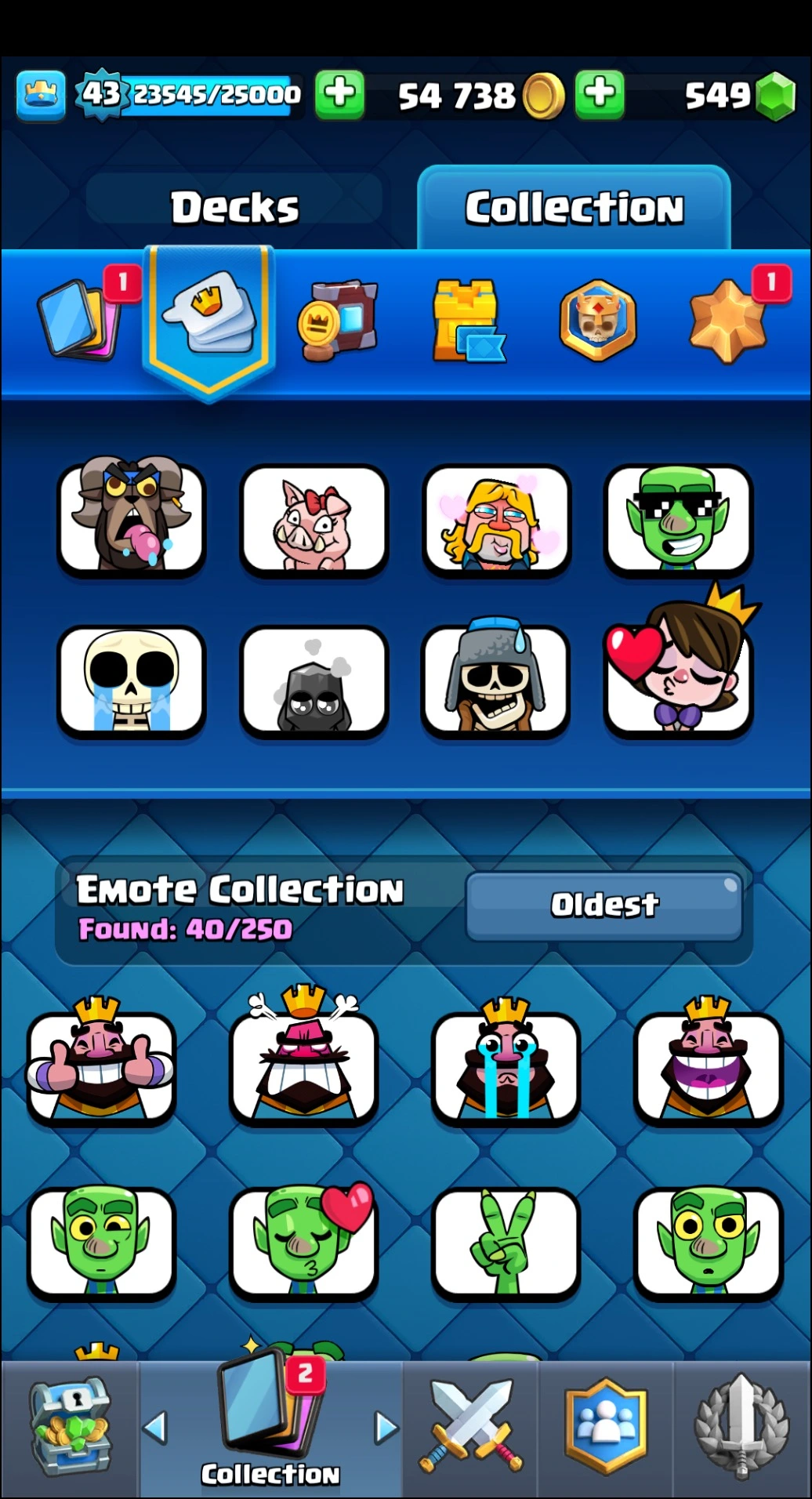
Task: Select the goat licking emote
Action: [131, 518]
